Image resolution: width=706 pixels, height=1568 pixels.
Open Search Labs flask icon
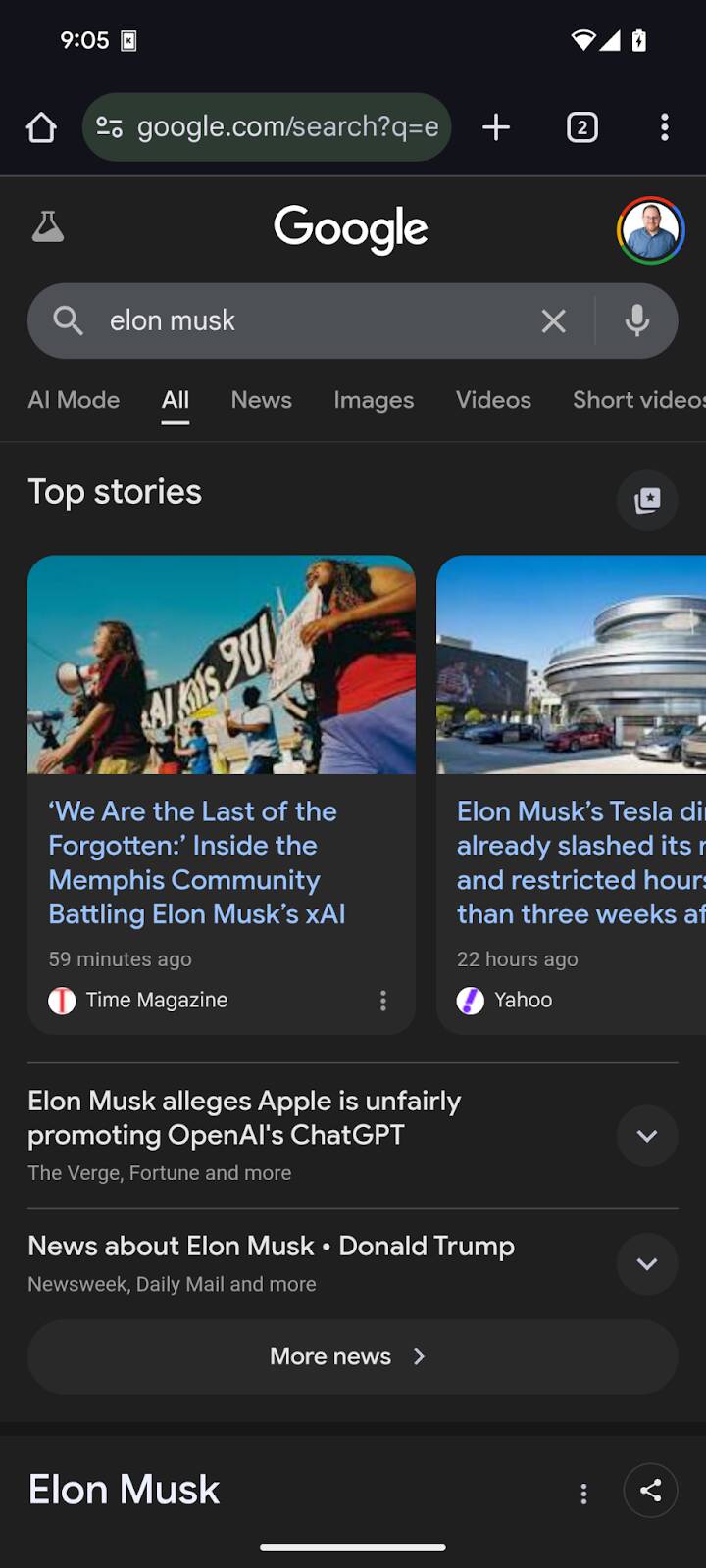pos(48,227)
